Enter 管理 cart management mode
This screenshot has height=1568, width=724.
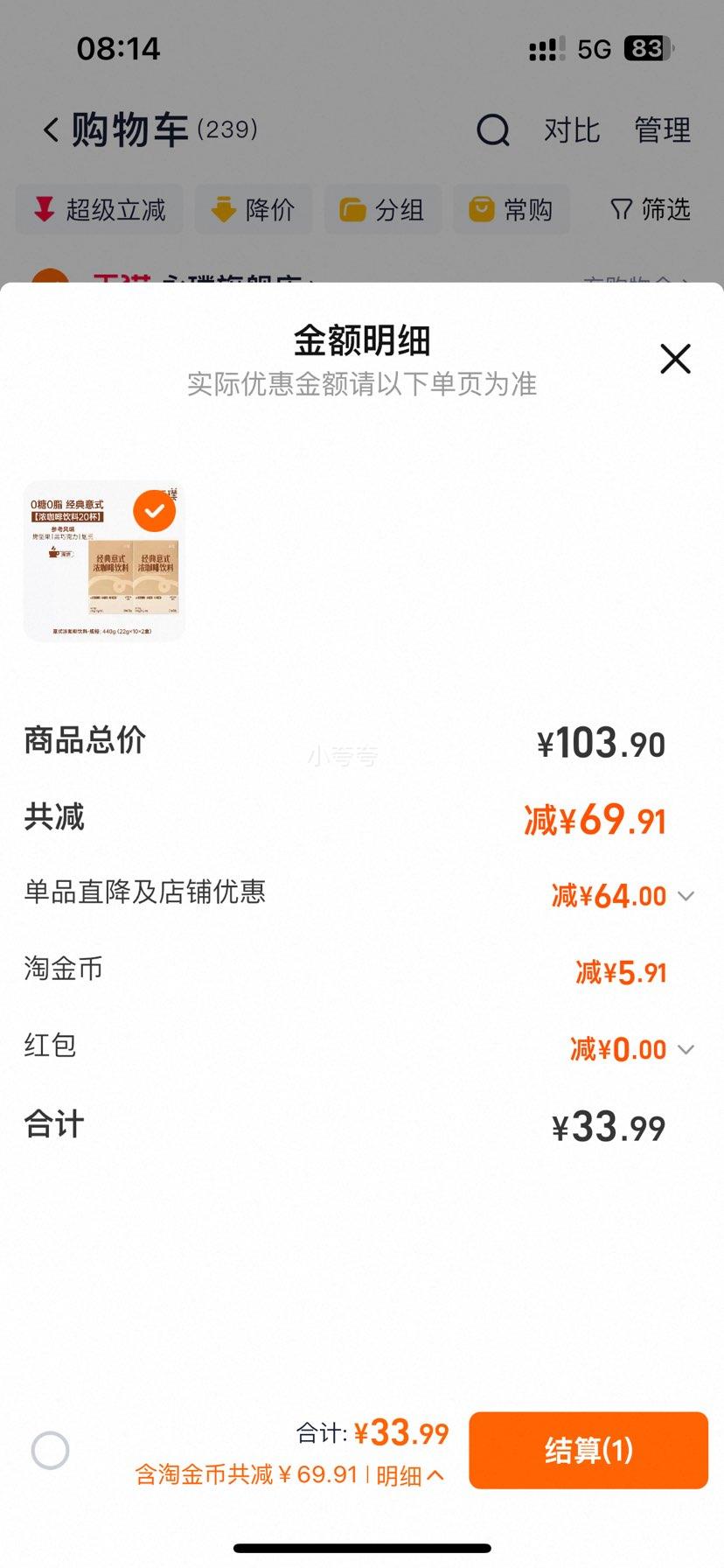pyautogui.click(x=662, y=129)
